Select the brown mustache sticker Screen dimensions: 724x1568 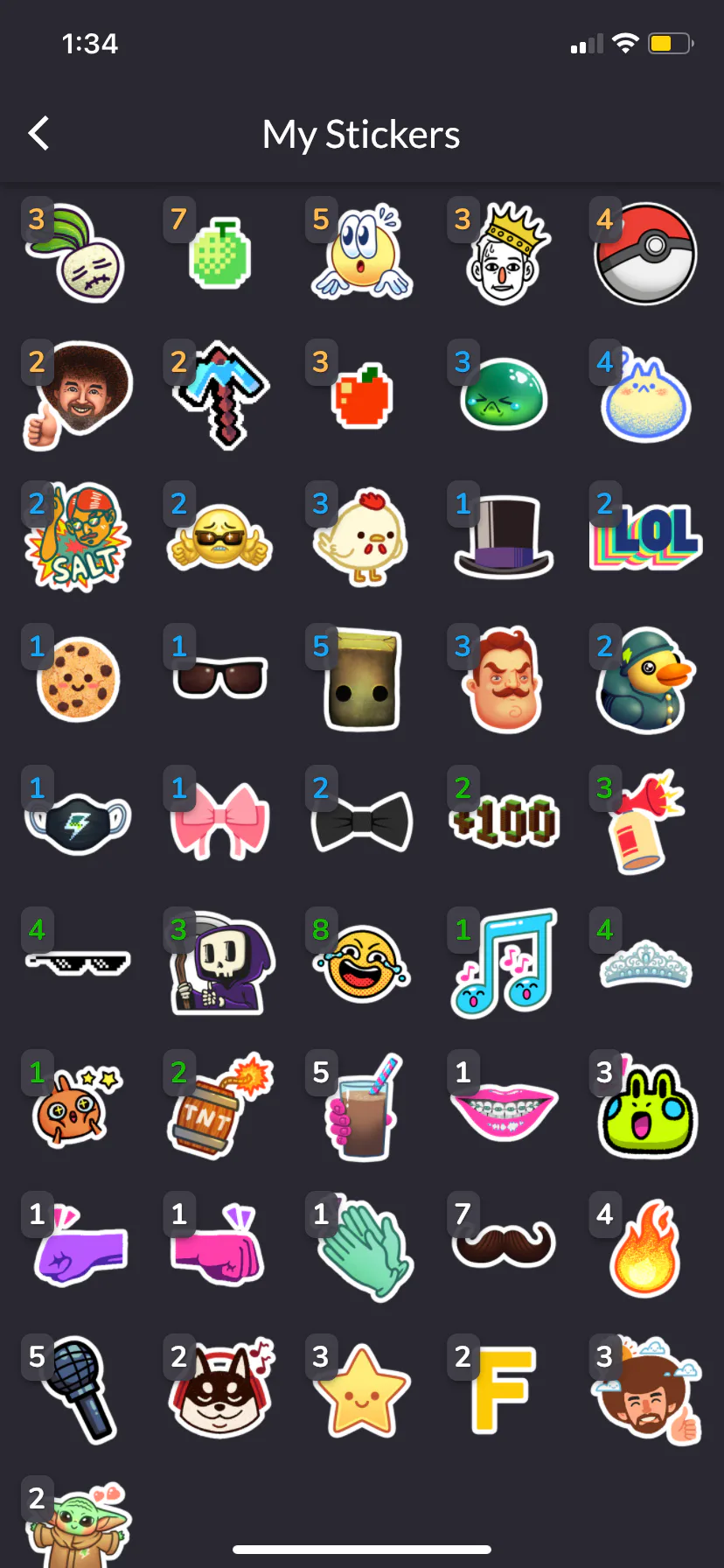coord(504,1244)
